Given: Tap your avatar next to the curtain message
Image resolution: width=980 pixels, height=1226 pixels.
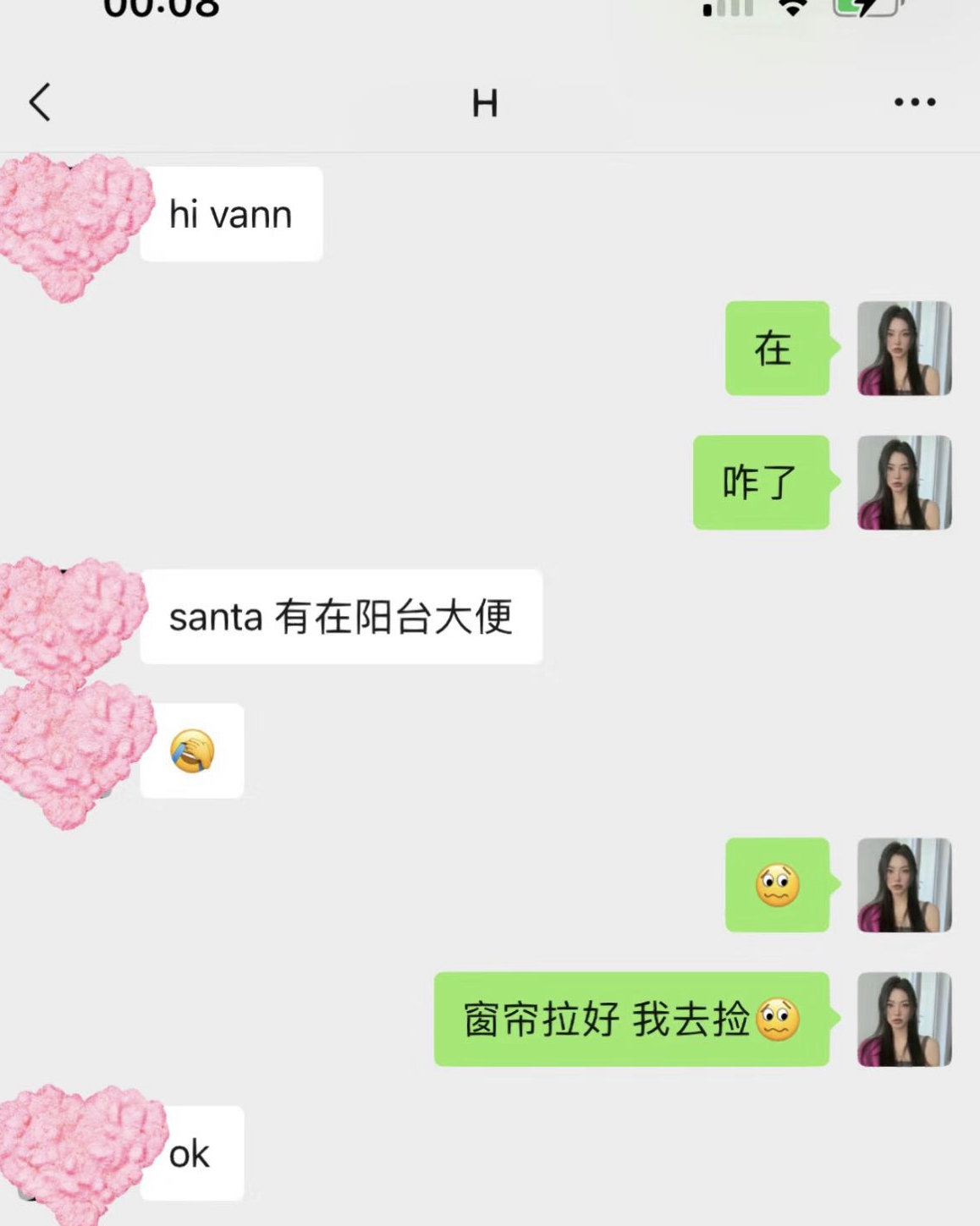Looking at the screenshot, I should tap(904, 1020).
